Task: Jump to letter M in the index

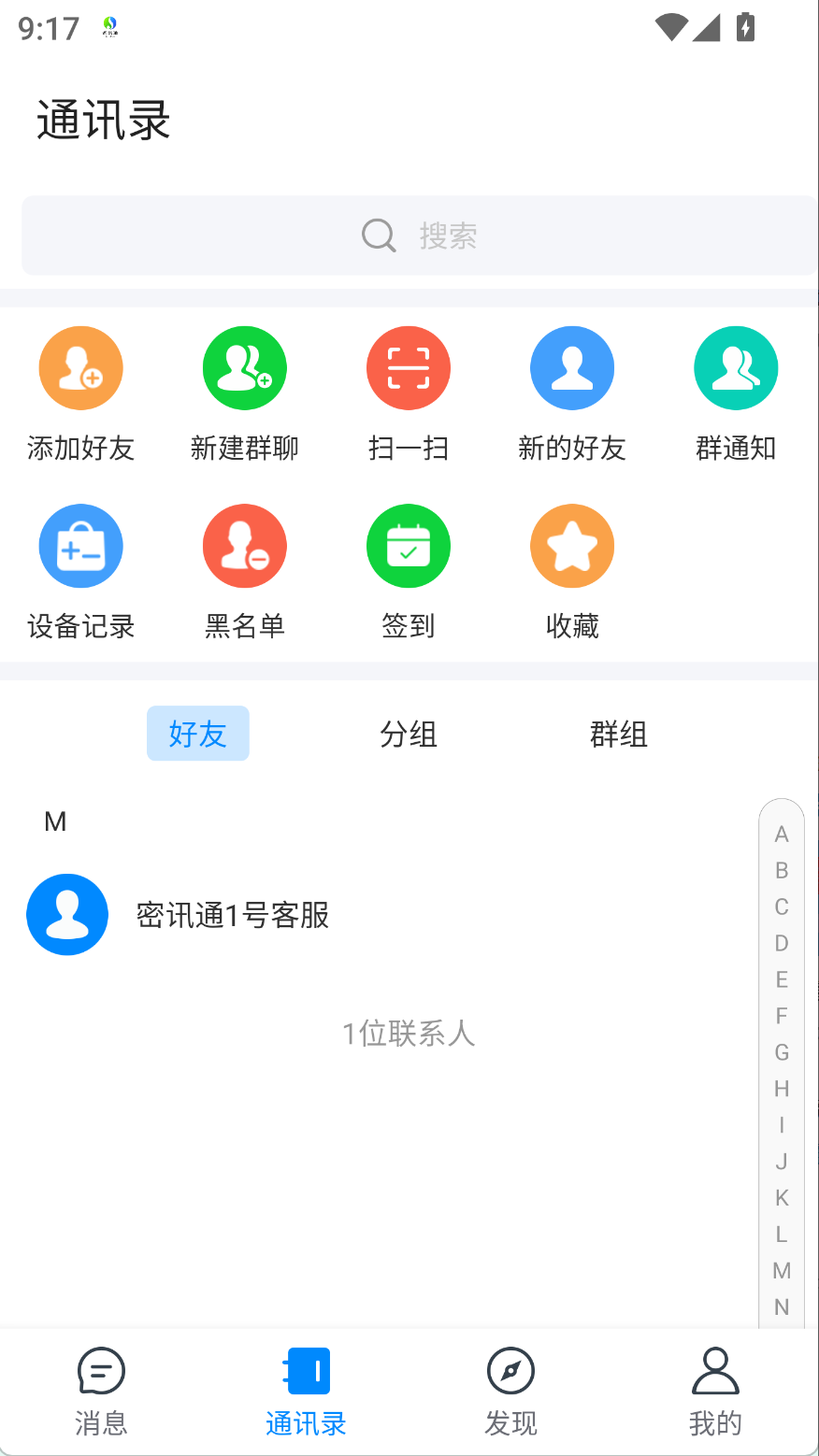Action: point(782,1271)
